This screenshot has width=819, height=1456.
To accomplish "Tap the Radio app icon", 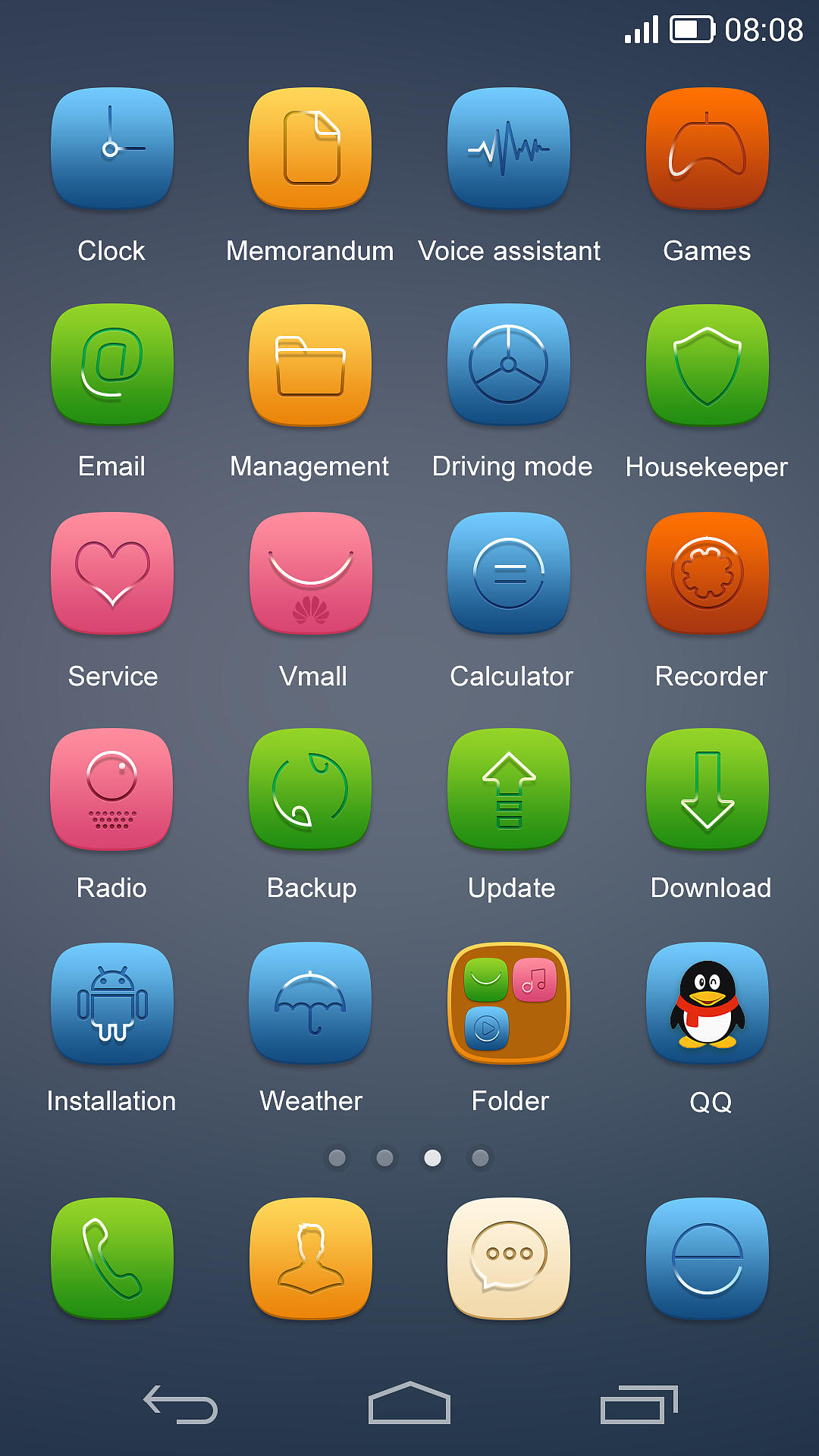I will (x=112, y=789).
